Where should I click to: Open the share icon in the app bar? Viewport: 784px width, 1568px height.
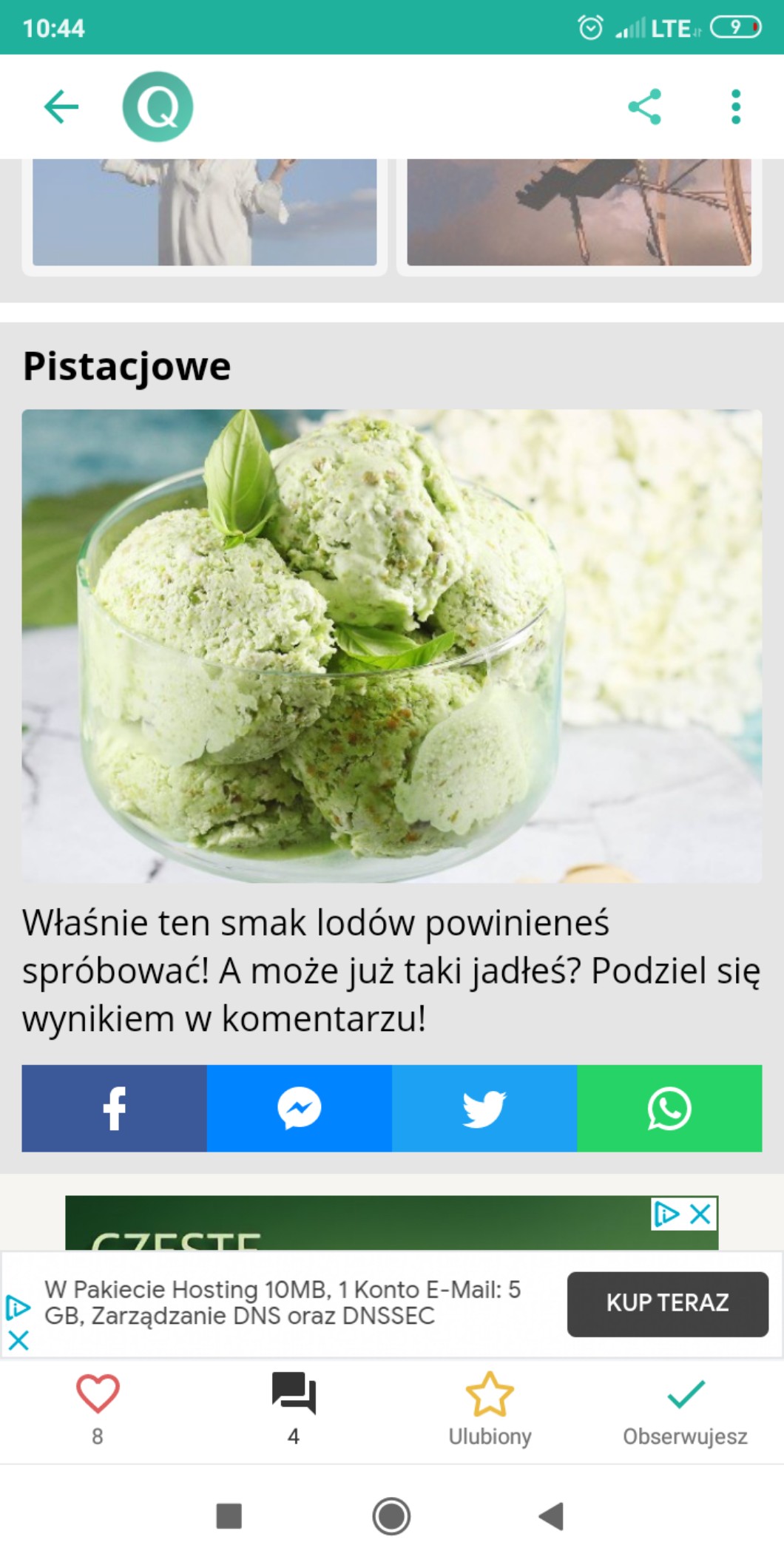point(644,107)
